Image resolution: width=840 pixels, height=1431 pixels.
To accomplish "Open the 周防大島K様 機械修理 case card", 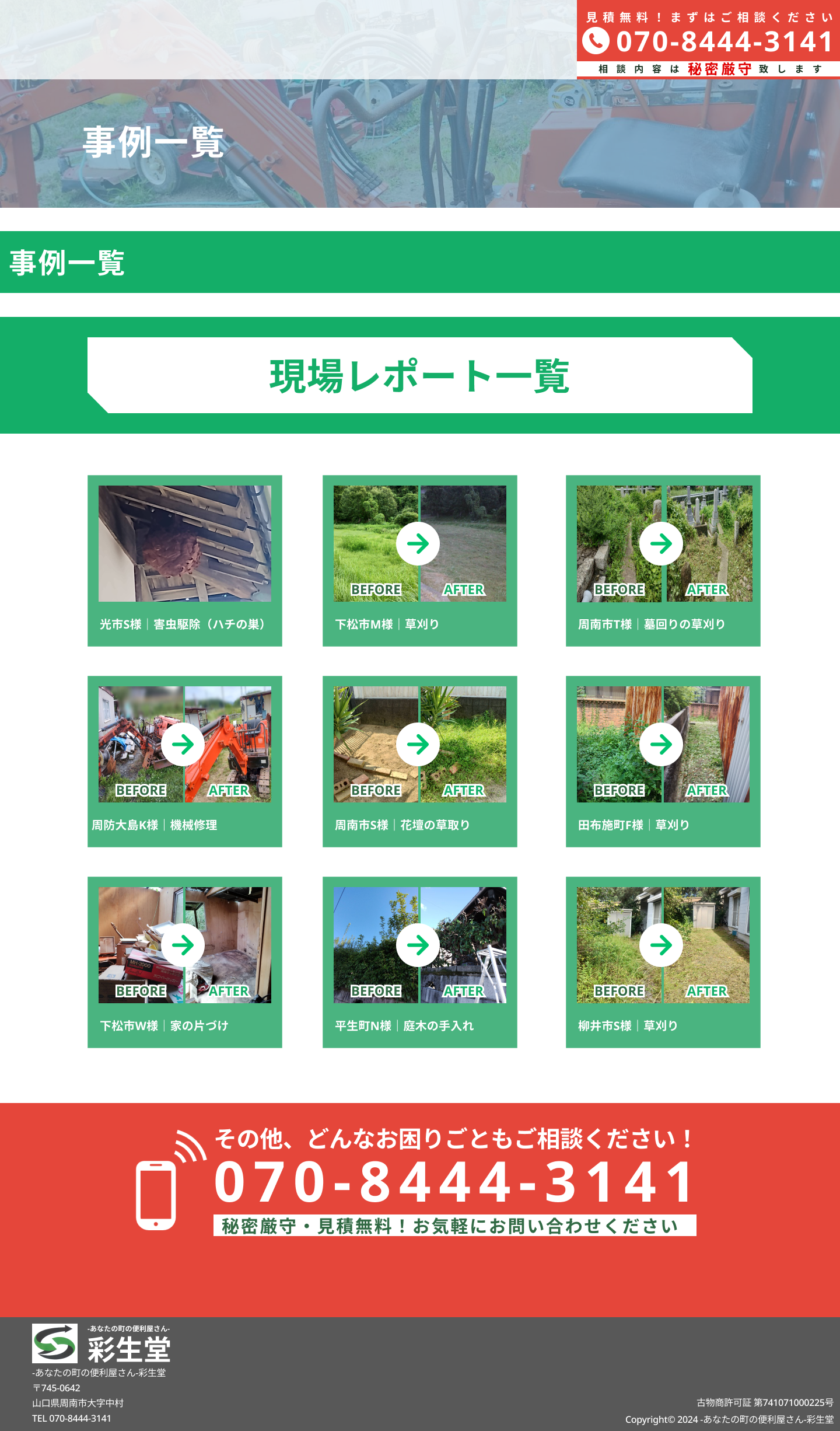I will pyautogui.click(x=185, y=761).
